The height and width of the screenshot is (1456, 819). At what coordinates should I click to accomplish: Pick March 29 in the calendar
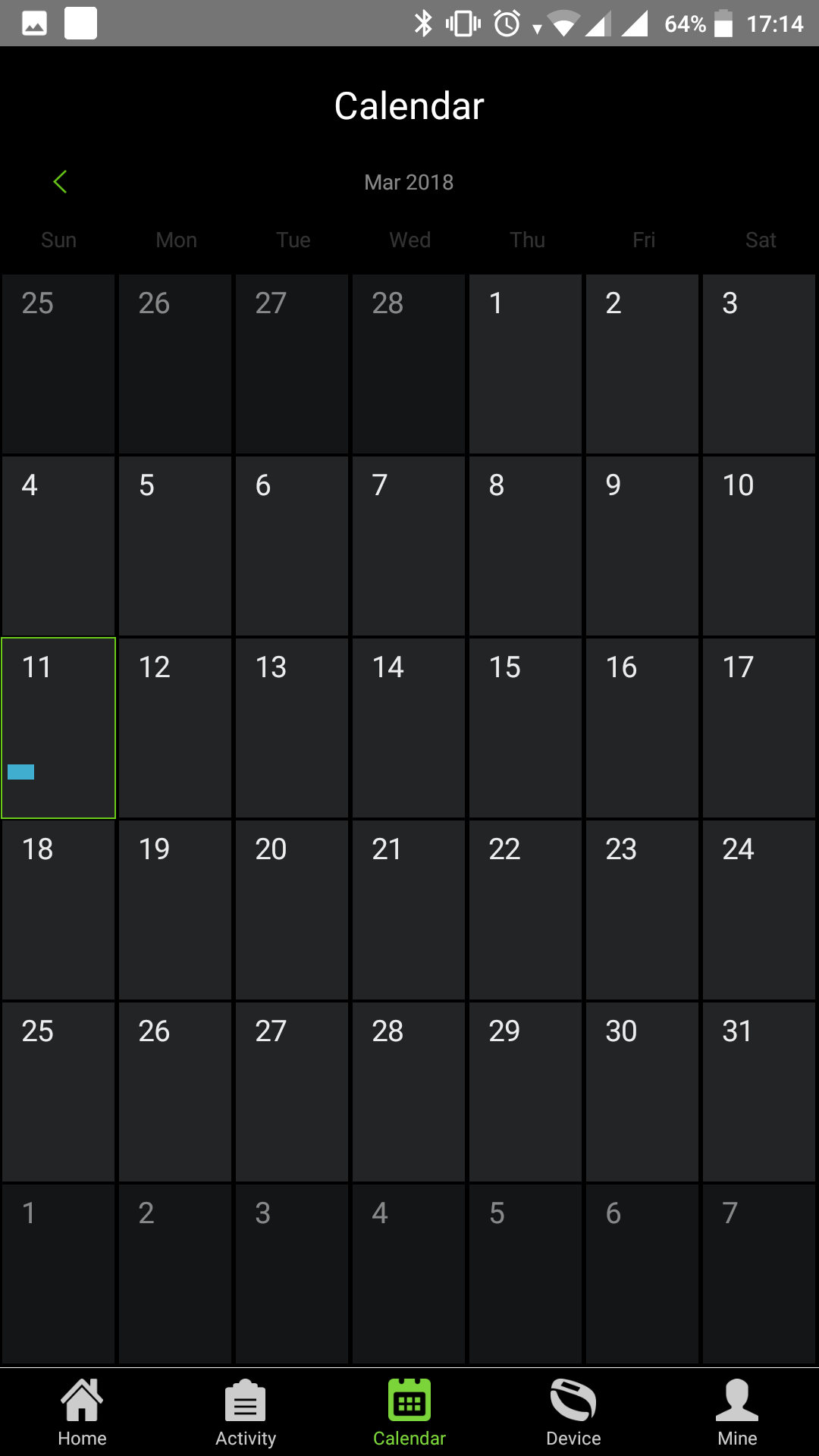526,1092
